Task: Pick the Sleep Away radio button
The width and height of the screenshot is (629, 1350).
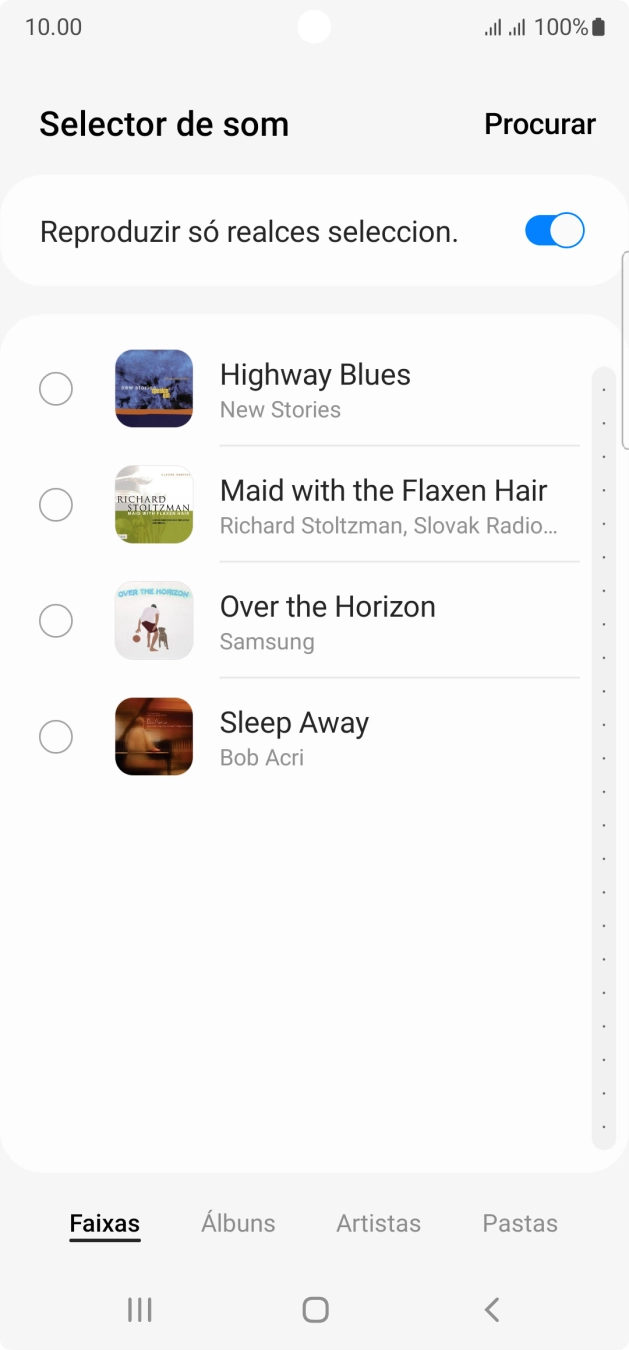Action: tap(56, 737)
